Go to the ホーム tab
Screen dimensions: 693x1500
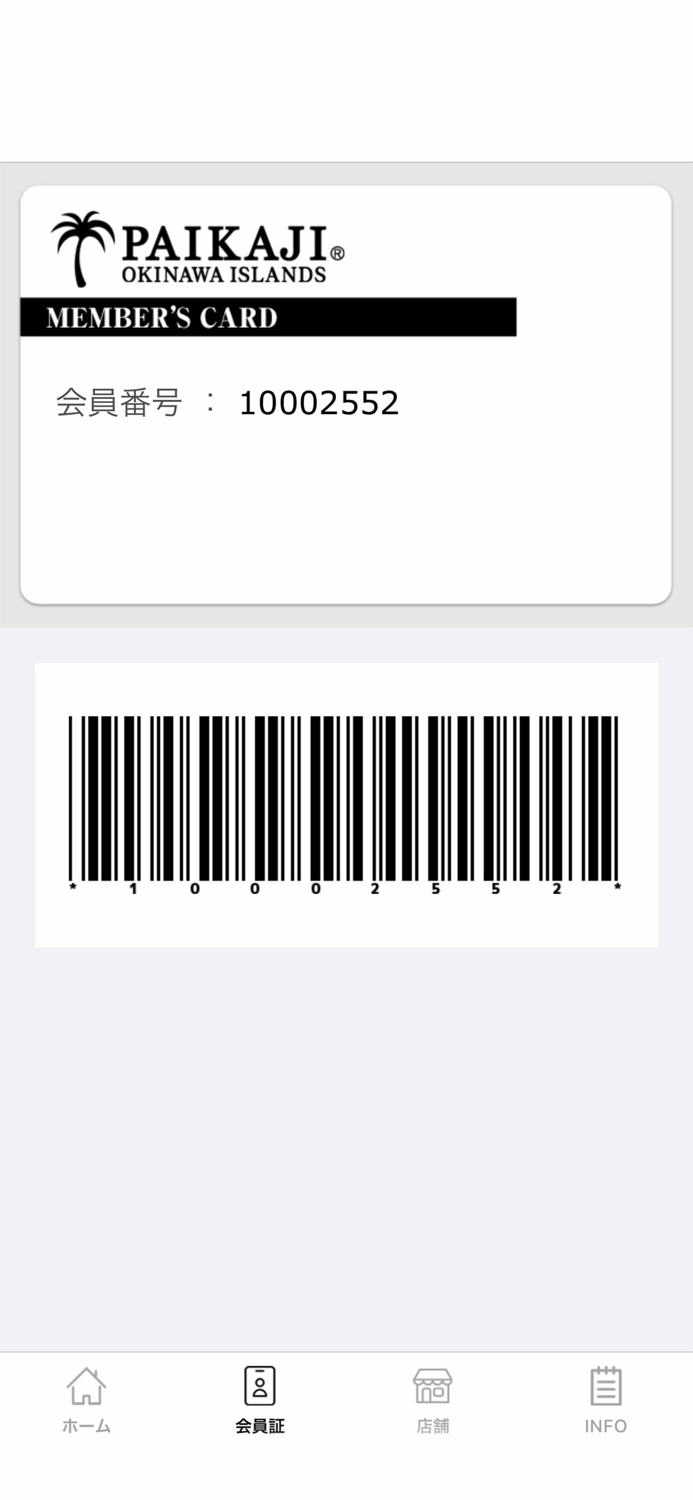point(87,1400)
